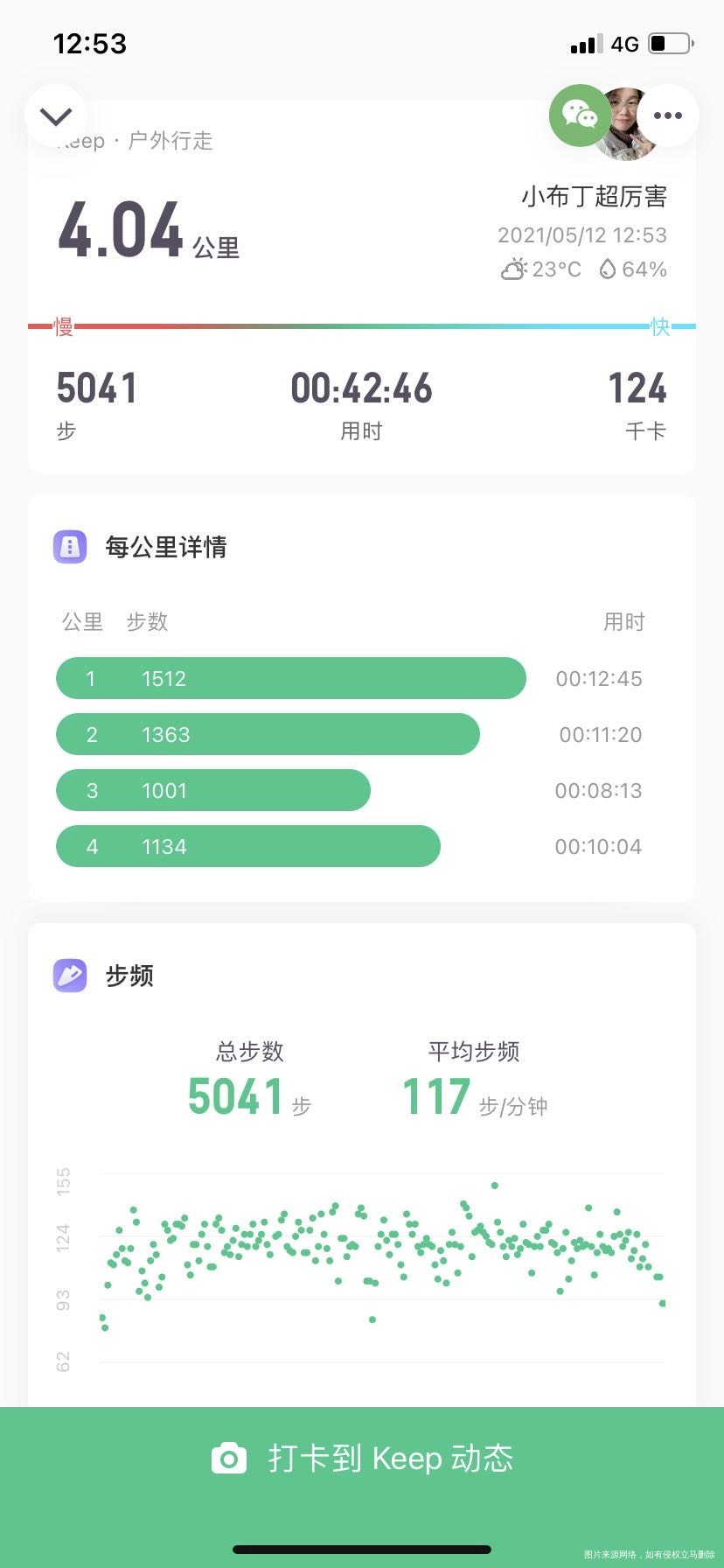
Task: Expand kilometer 1 progress bar details
Action: (x=289, y=677)
